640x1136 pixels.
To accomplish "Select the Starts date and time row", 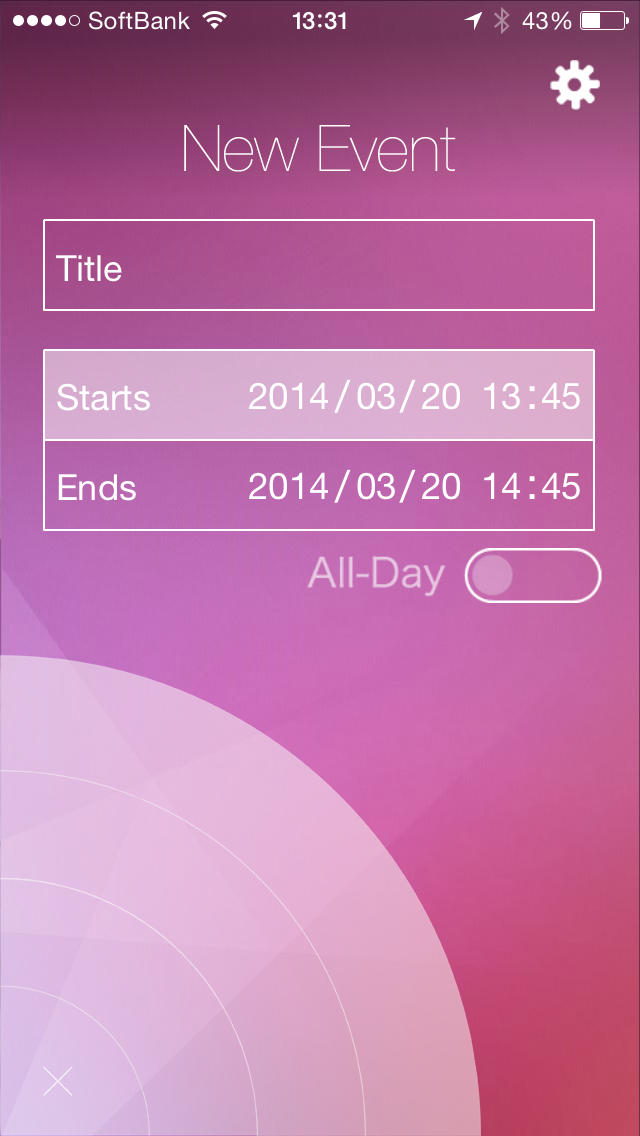I will [319, 396].
